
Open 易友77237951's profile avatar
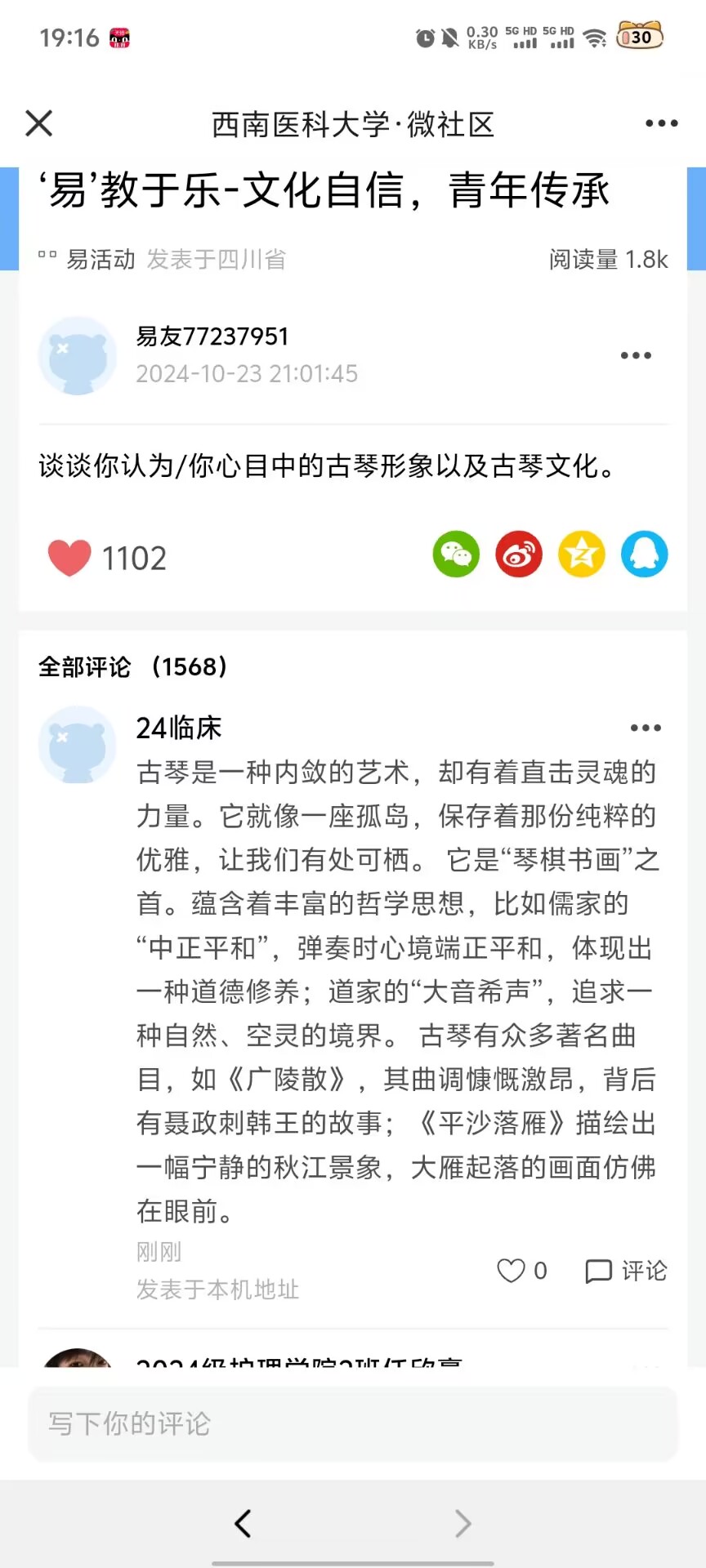(x=78, y=356)
